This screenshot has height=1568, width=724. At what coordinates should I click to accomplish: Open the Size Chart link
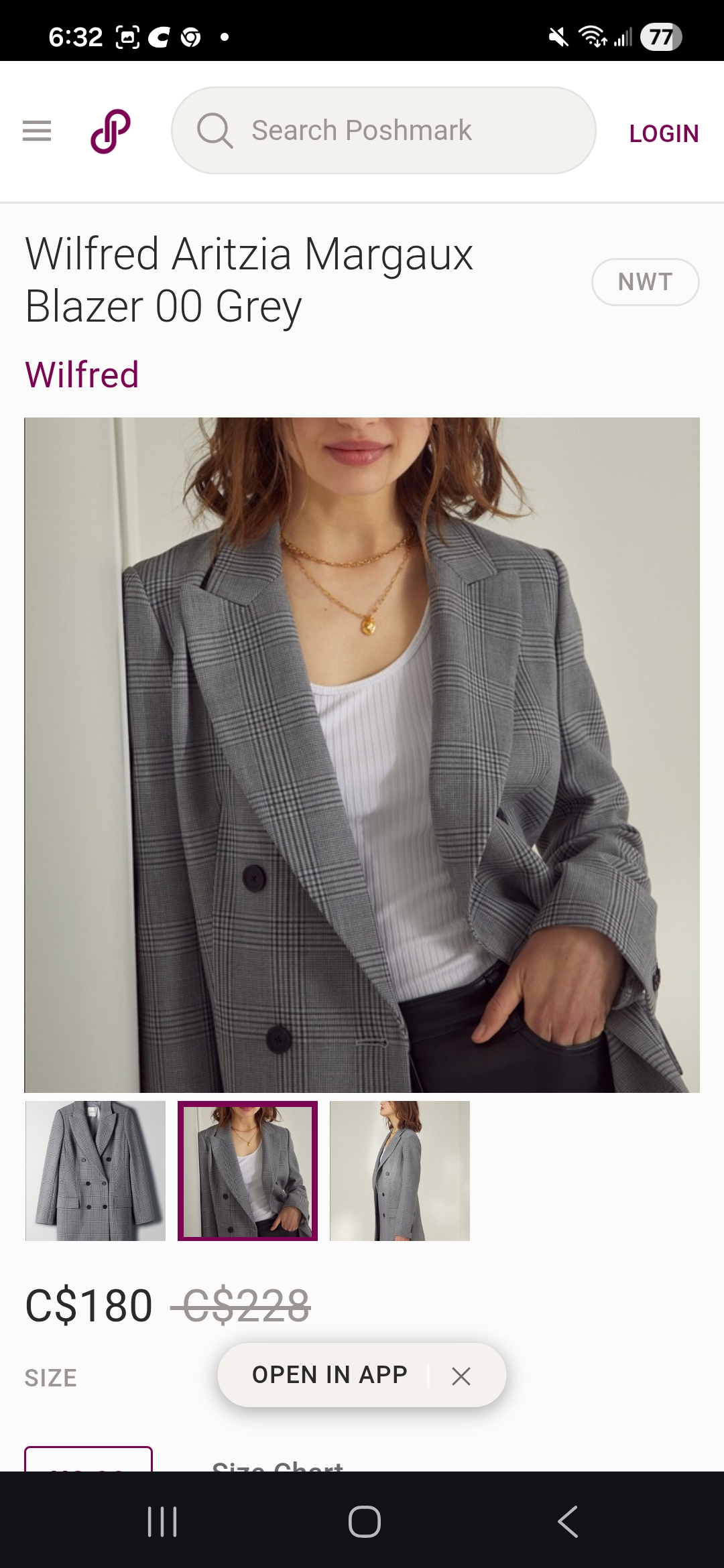click(x=278, y=1465)
